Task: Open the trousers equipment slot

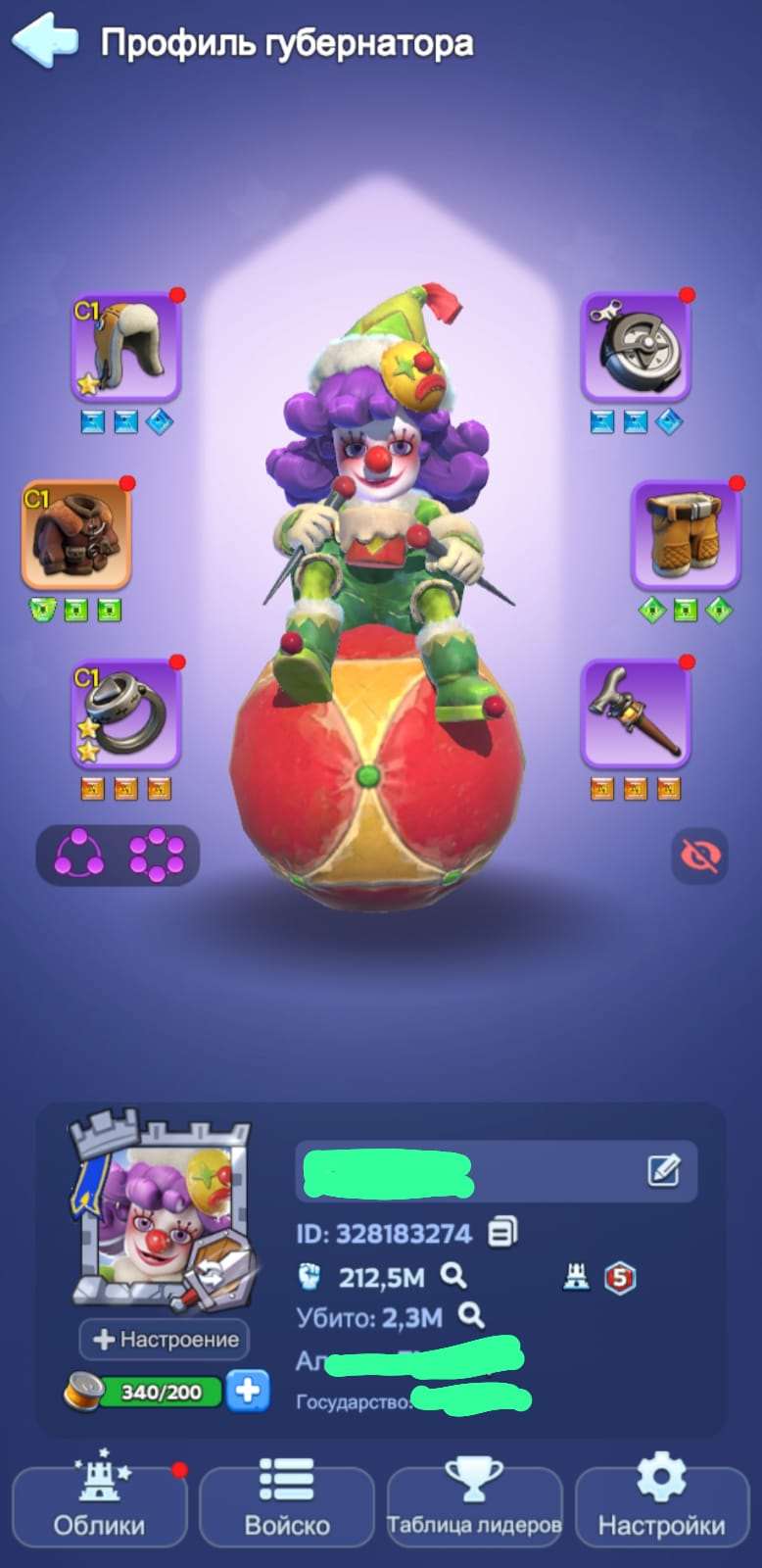Action: click(687, 534)
